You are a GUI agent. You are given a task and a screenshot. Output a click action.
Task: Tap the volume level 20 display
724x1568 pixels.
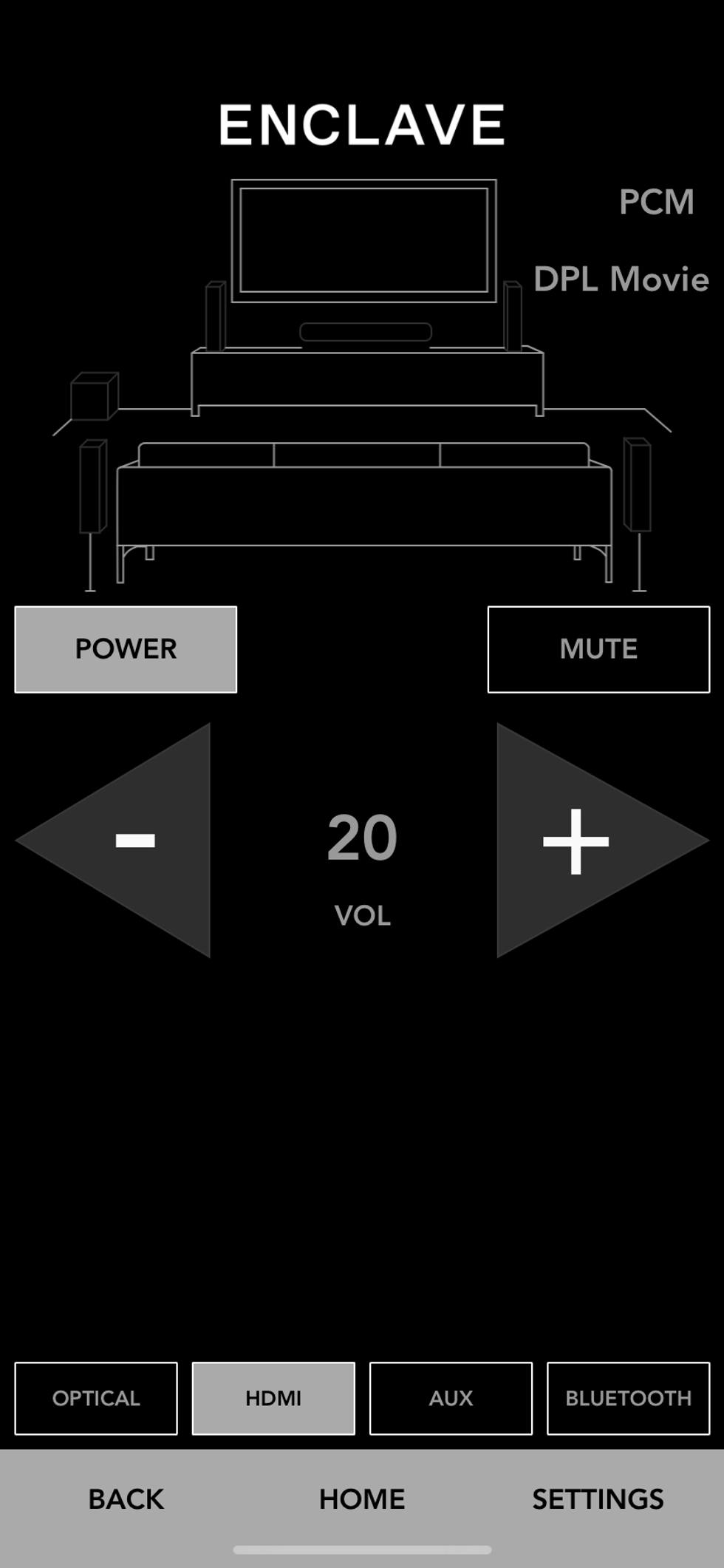[x=363, y=838]
